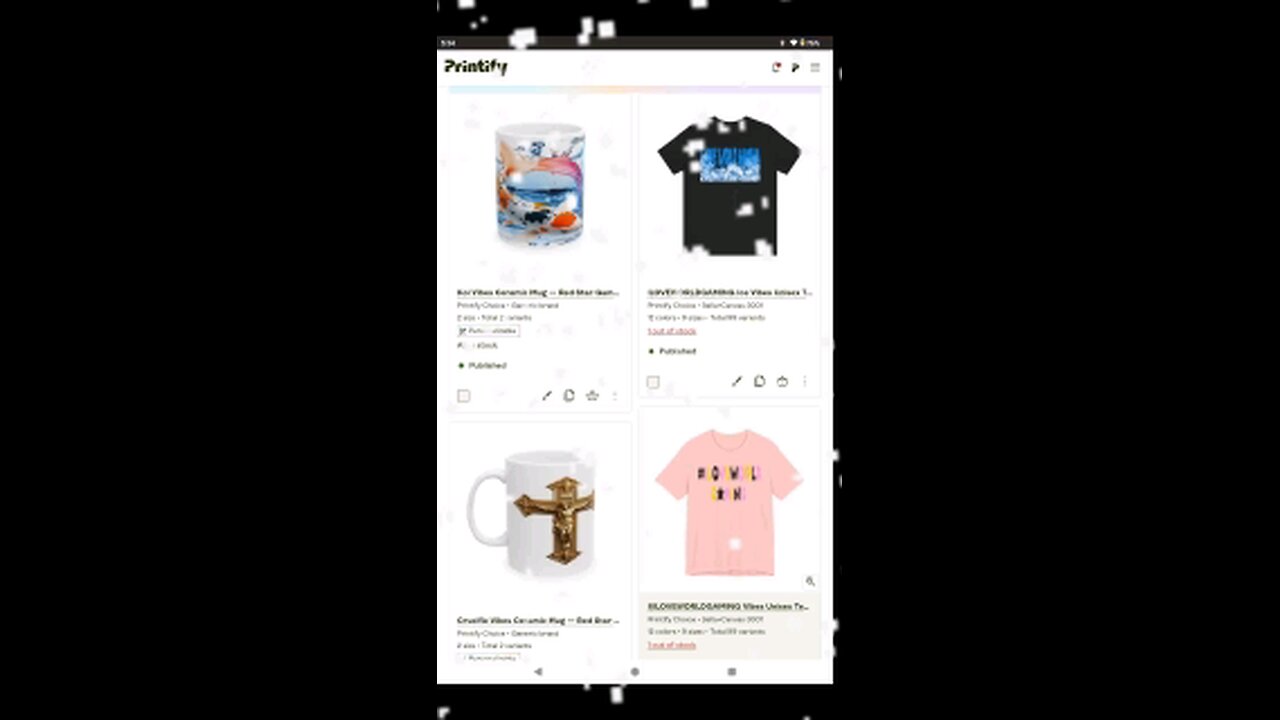Duplicate the Koi Vibes Ceramic Mug
The image size is (1280, 720).
(x=569, y=396)
